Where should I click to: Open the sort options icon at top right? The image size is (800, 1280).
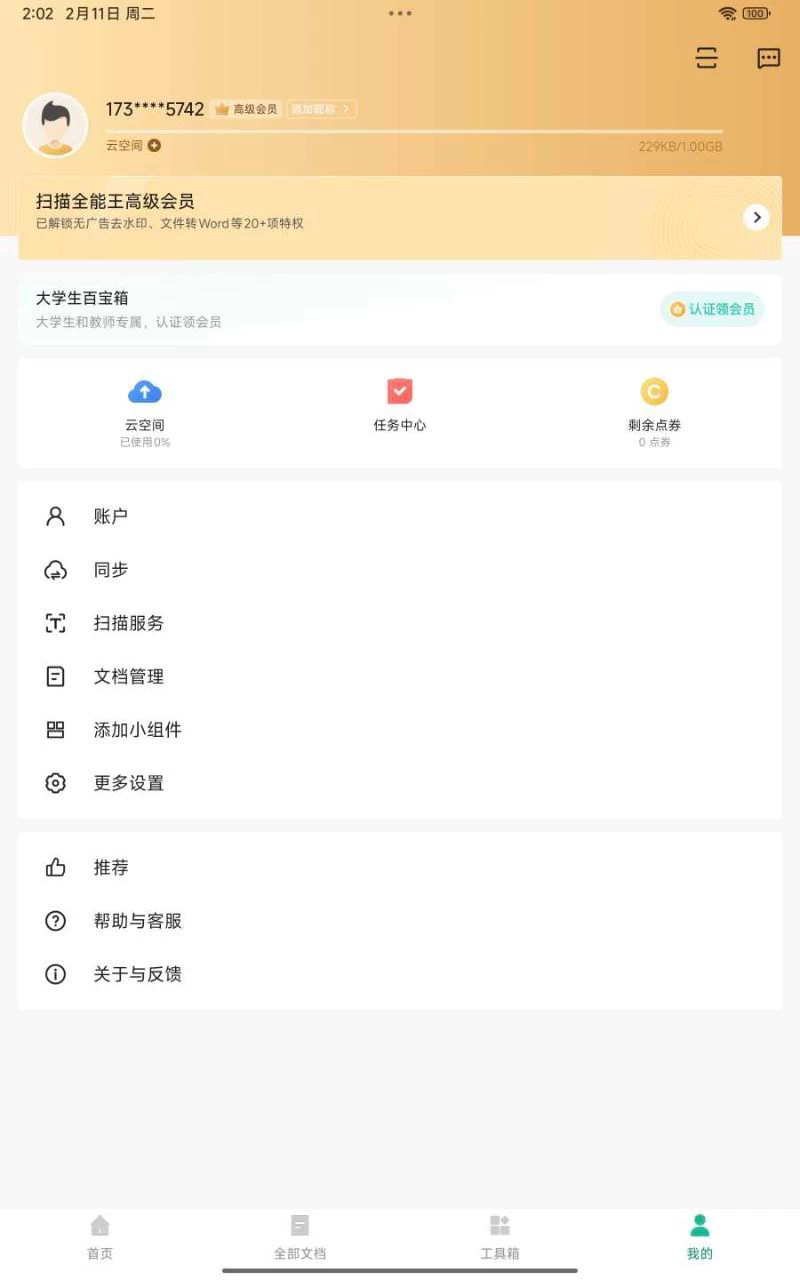pyautogui.click(x=706, y=58)
